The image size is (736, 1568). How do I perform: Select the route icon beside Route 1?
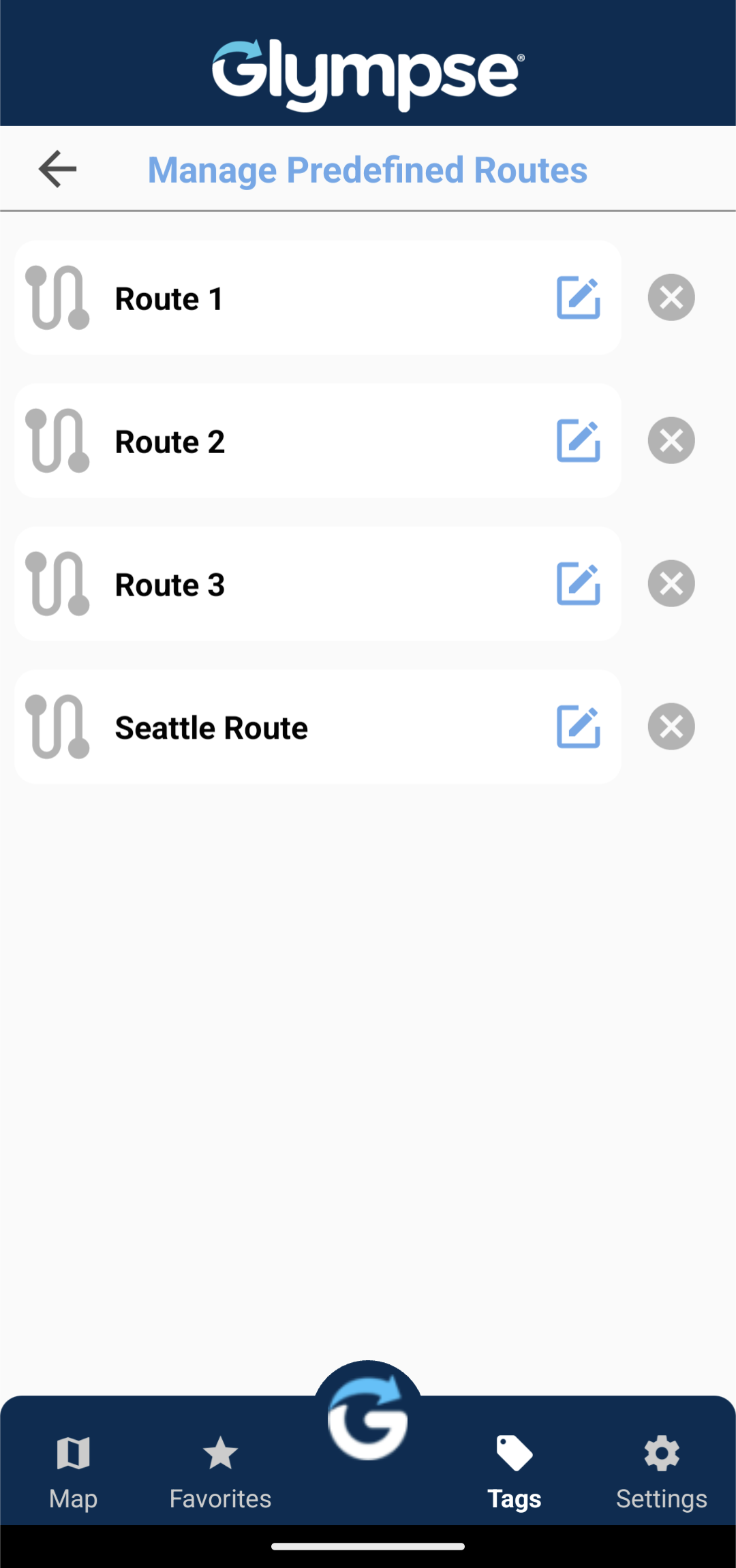coord(57,297)
